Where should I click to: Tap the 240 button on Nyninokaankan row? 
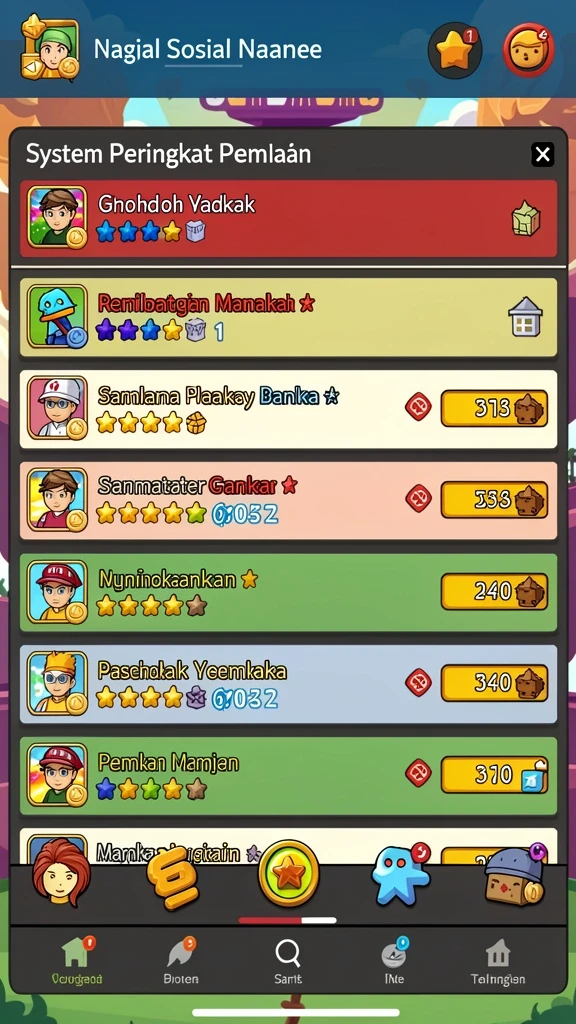pos(494,592)
